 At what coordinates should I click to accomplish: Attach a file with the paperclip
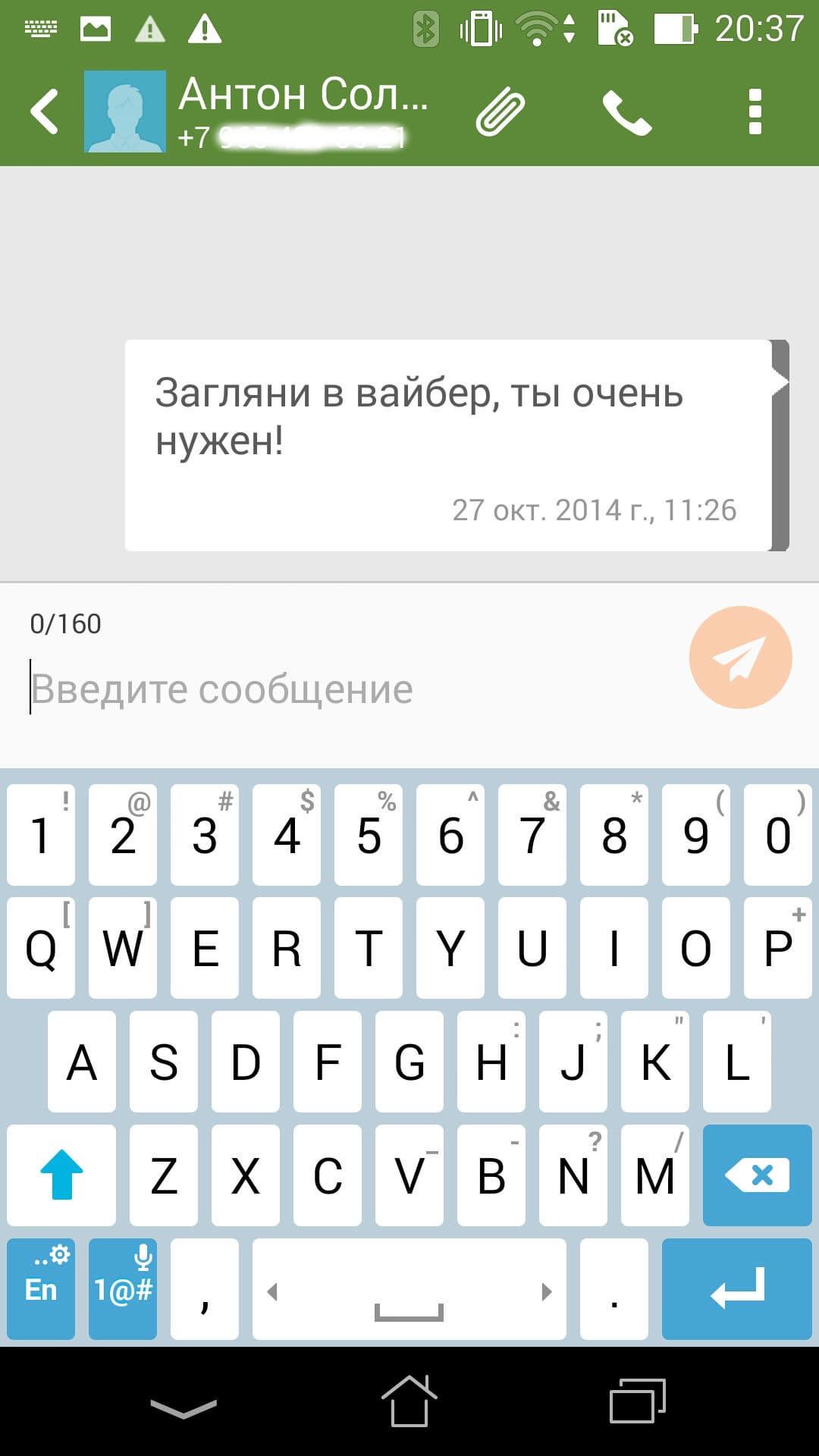pyautogui.click(x=500, y=111)
